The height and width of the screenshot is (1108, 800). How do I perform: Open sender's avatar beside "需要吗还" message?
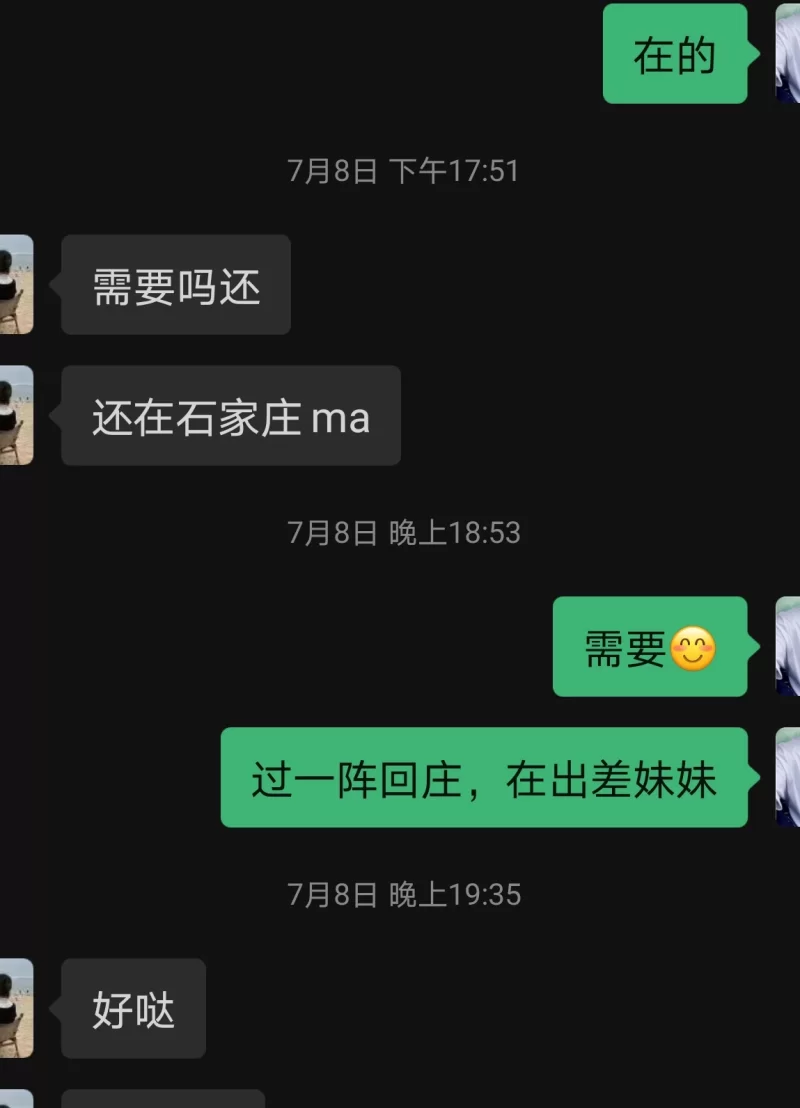pyautogui.click(x=15, y=285)
